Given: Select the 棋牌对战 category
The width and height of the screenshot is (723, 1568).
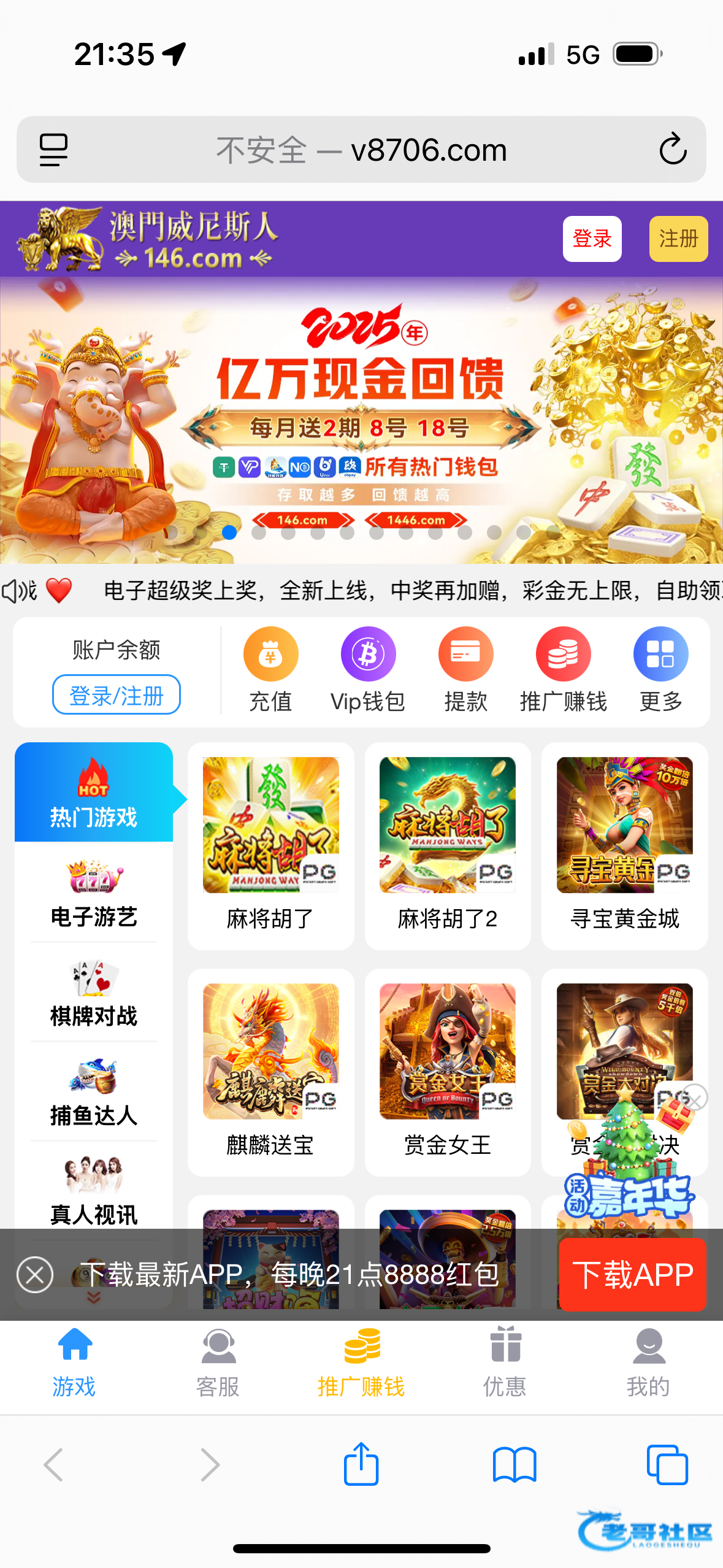Looking at the screenshot, I should (94, 993).
